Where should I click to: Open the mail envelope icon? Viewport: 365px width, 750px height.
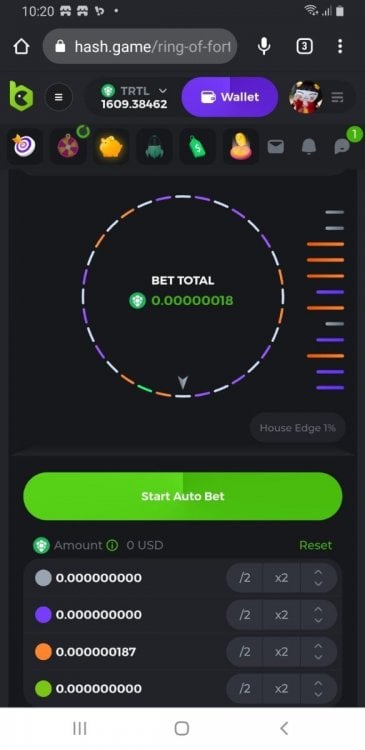click(x=276, y=147)
